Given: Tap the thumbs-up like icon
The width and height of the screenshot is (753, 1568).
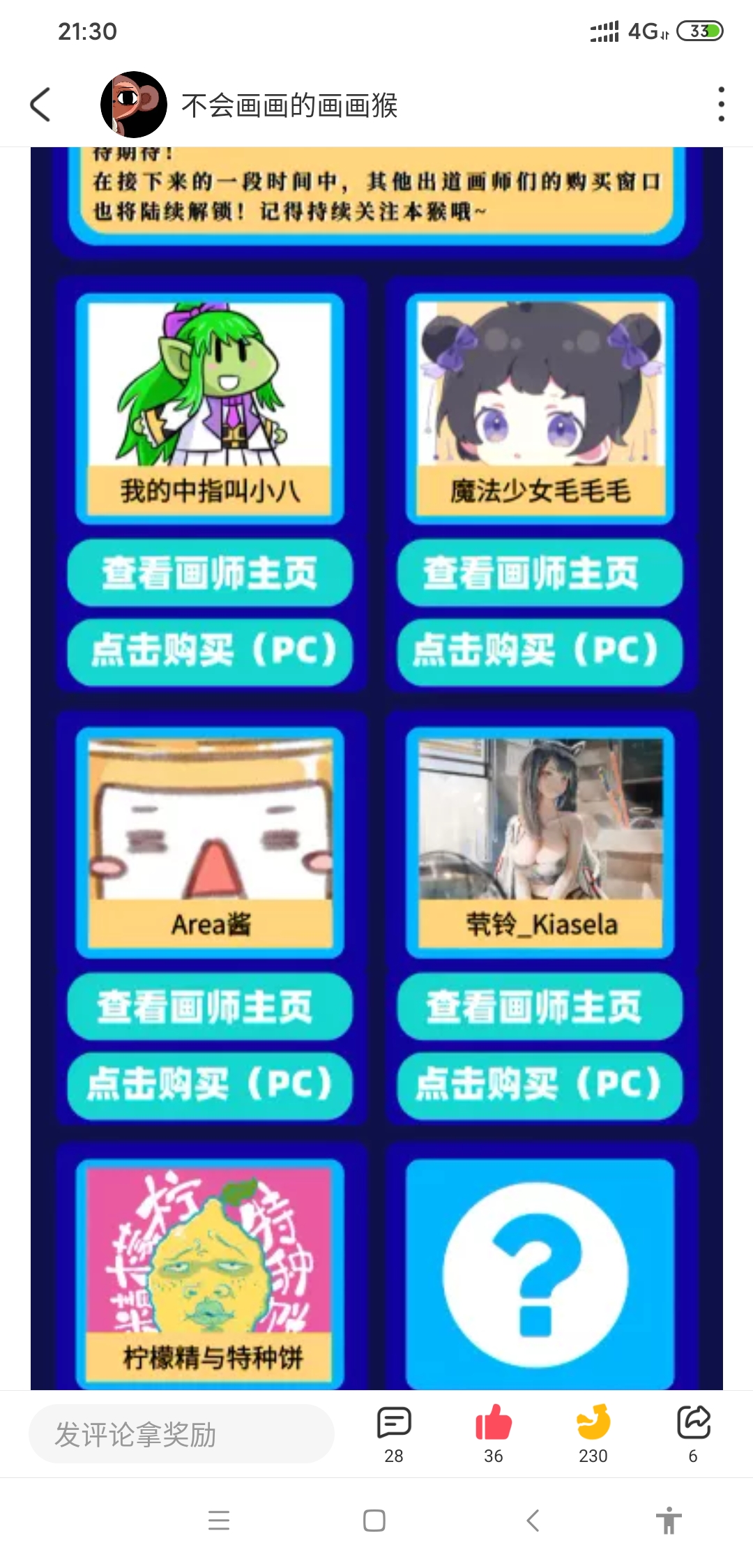Looking at the screenshot, I should click(x=494, y=1424).
